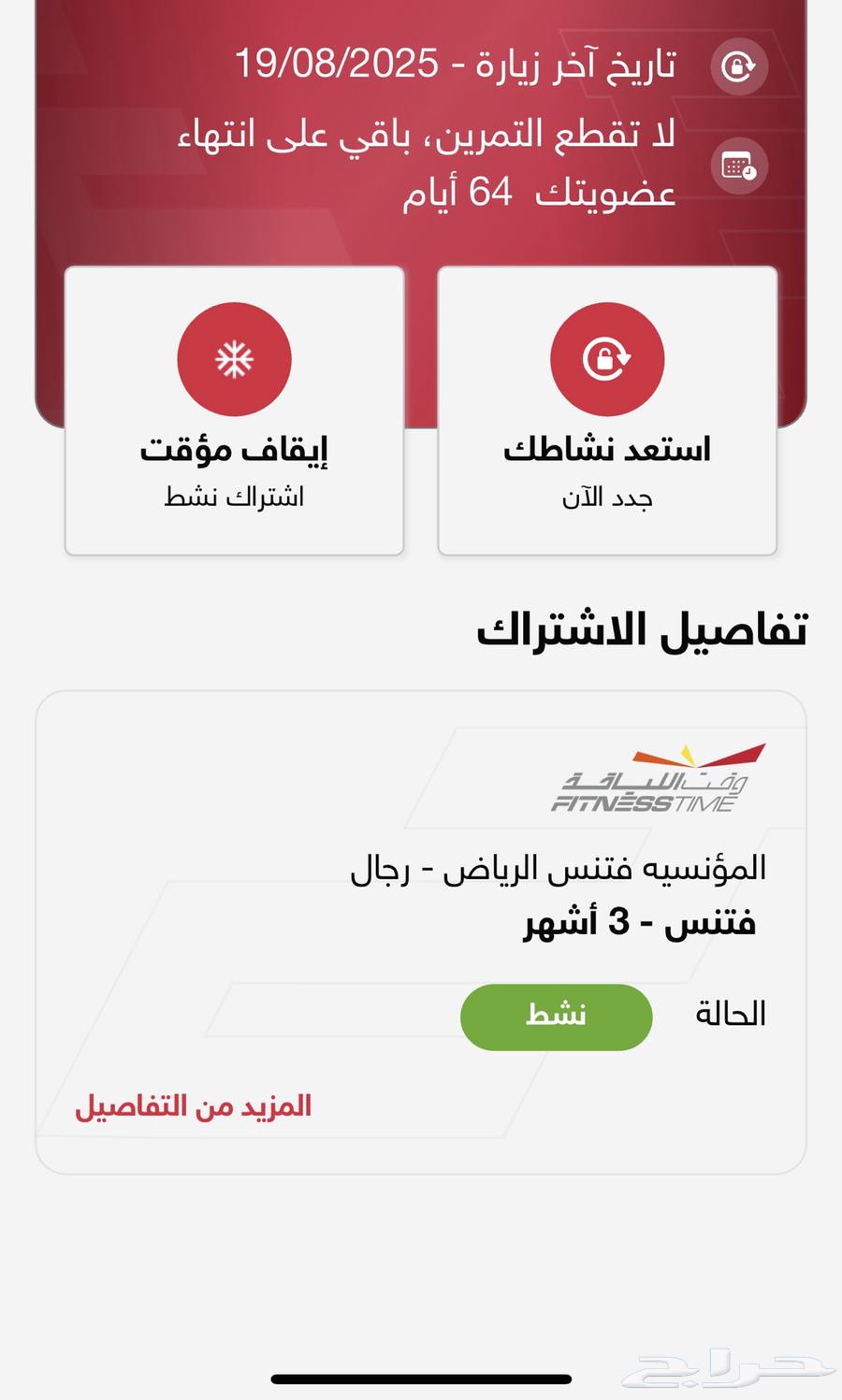Expand تفاصيل الاشتراك heading

click(646, 628)
